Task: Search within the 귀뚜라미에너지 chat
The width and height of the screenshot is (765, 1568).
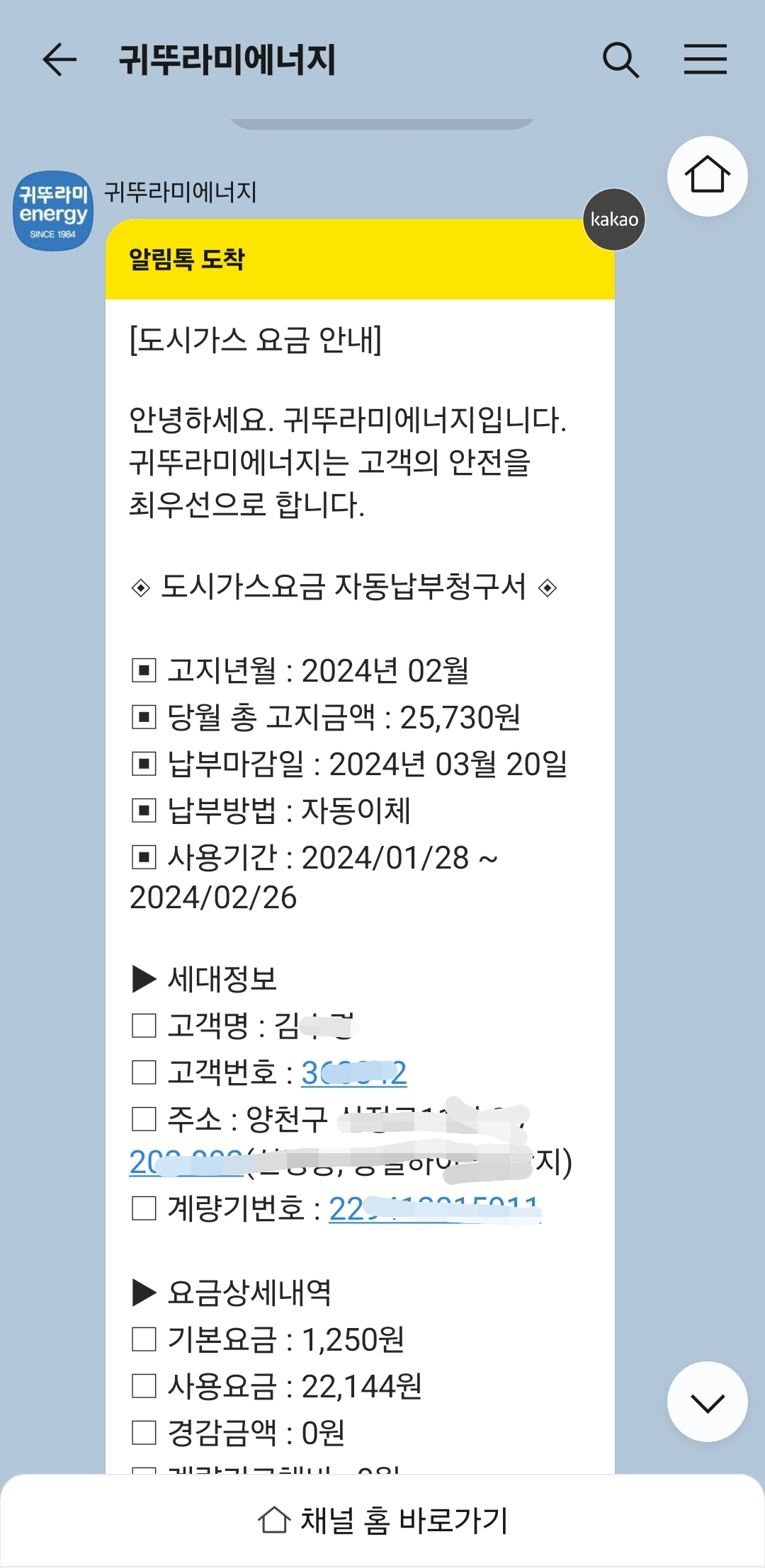Action: [x=620, y=59]
